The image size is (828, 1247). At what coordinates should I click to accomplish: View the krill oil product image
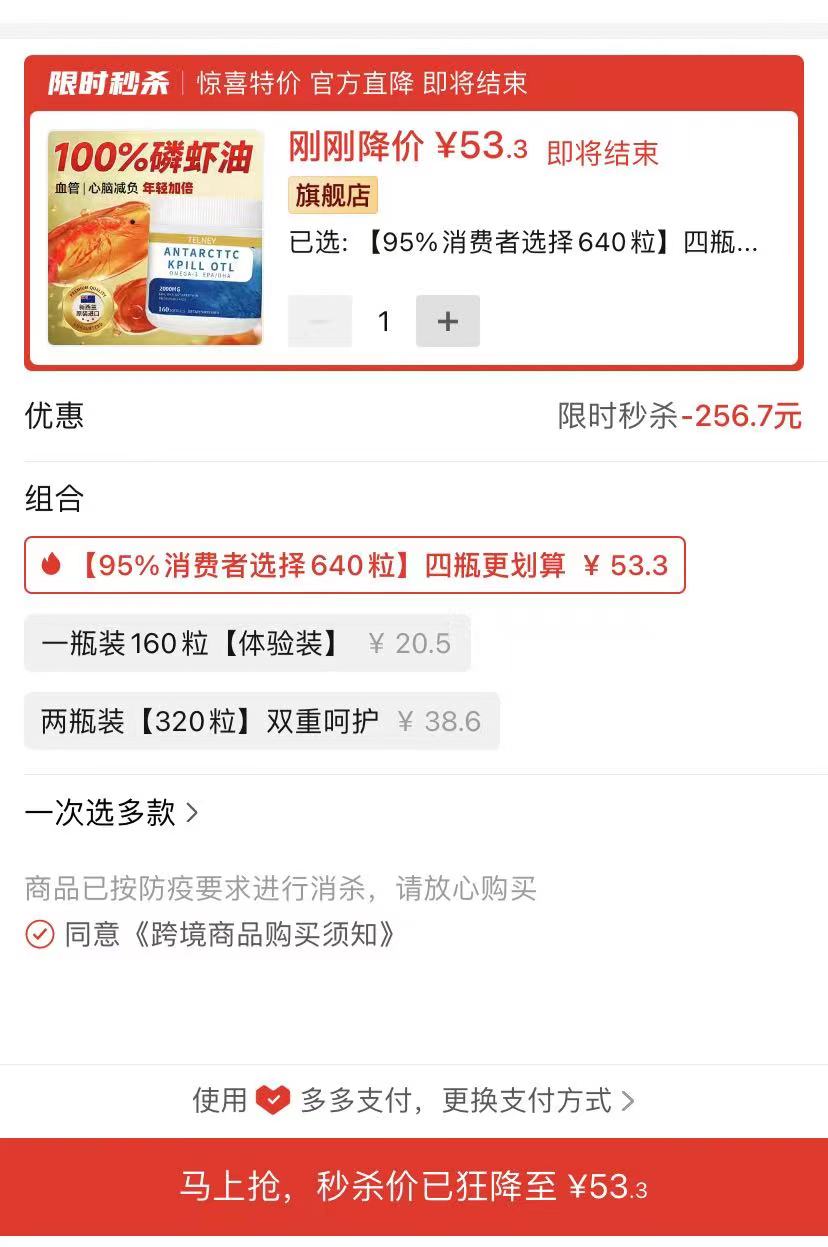coord(156,238)
